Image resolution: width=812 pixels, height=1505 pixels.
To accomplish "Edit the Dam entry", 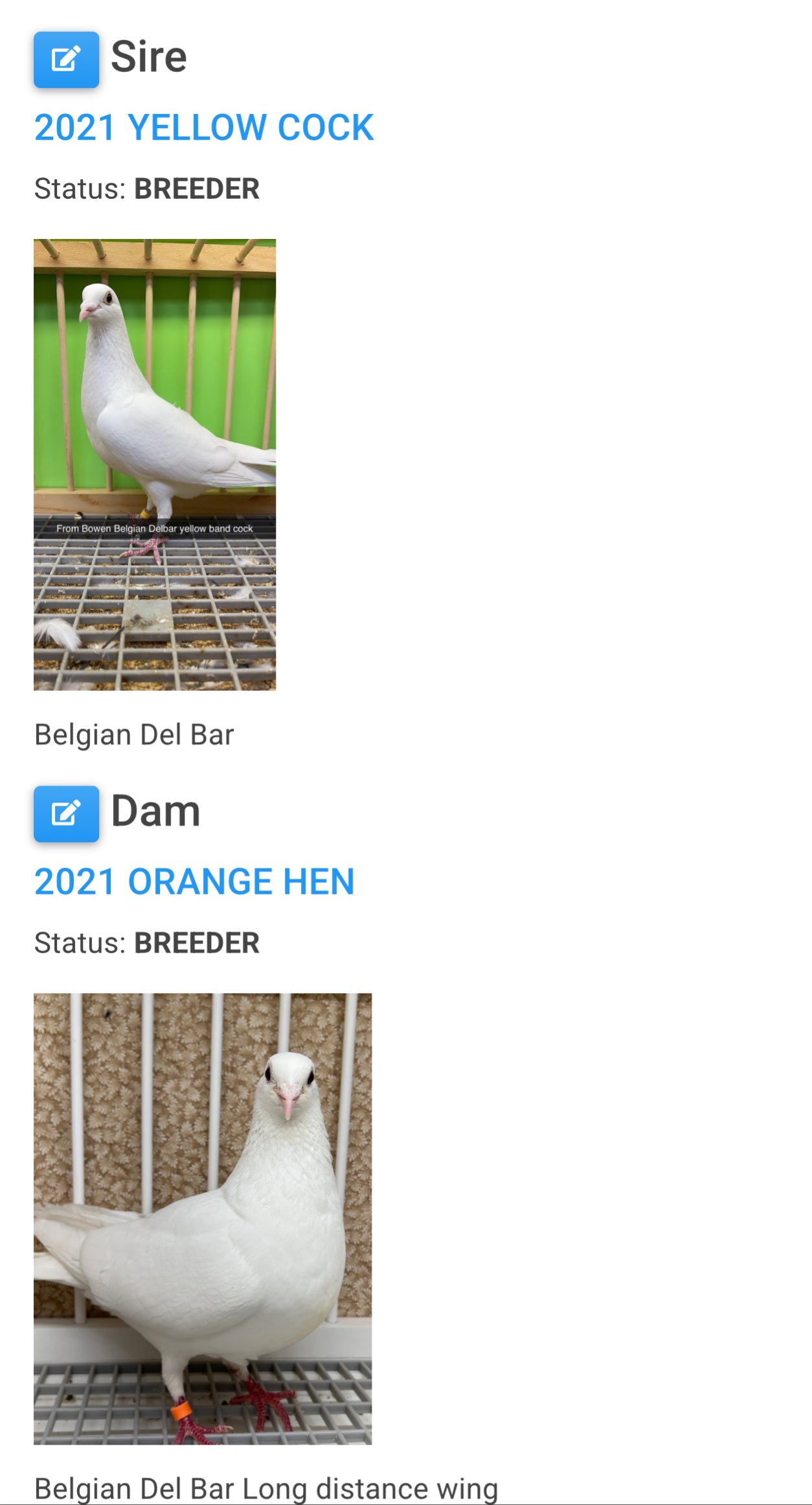I will tap(66, 814).
